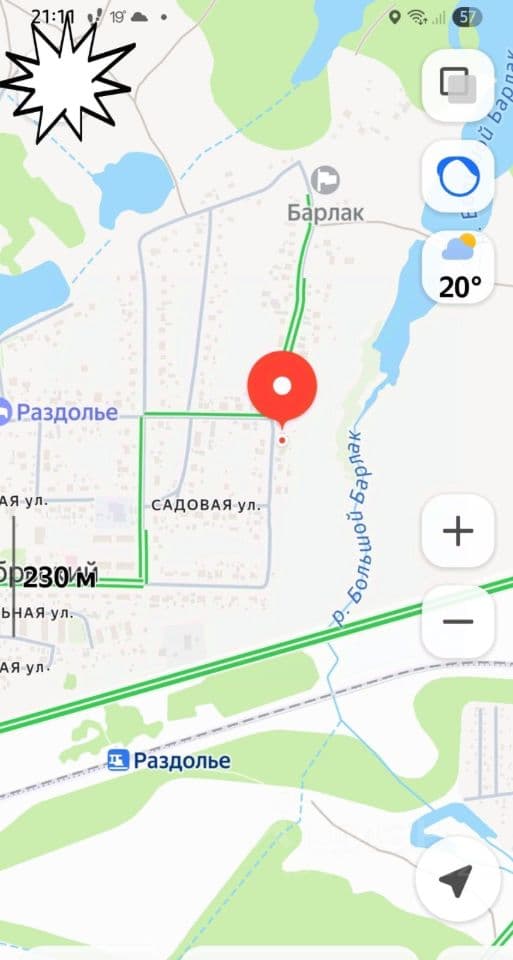Viewport: 513px width, 960px height.
Task: Open the map layers button
Action: pyautogui.click(x=458, y=86)
